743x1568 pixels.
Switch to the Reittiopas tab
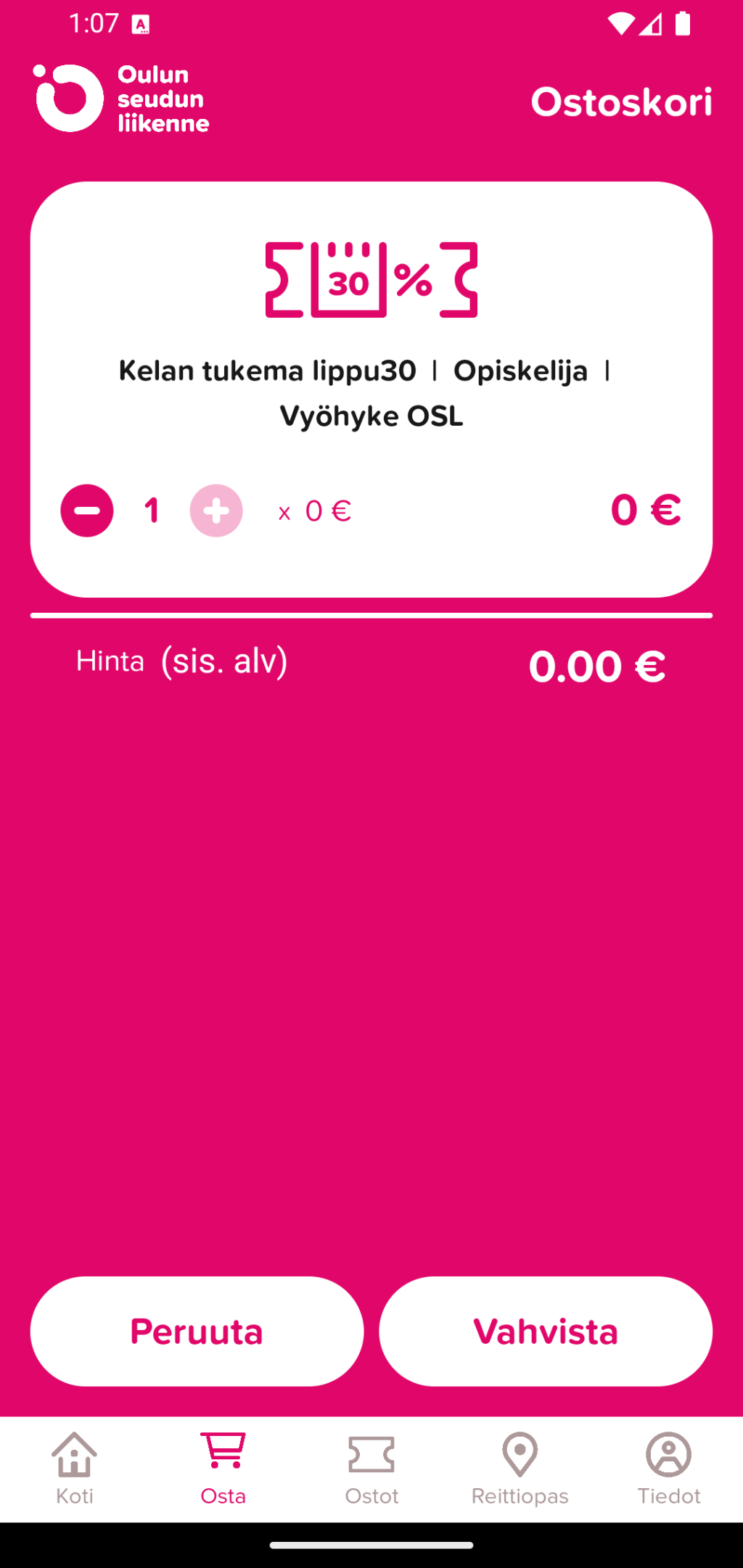(520, 1469)
